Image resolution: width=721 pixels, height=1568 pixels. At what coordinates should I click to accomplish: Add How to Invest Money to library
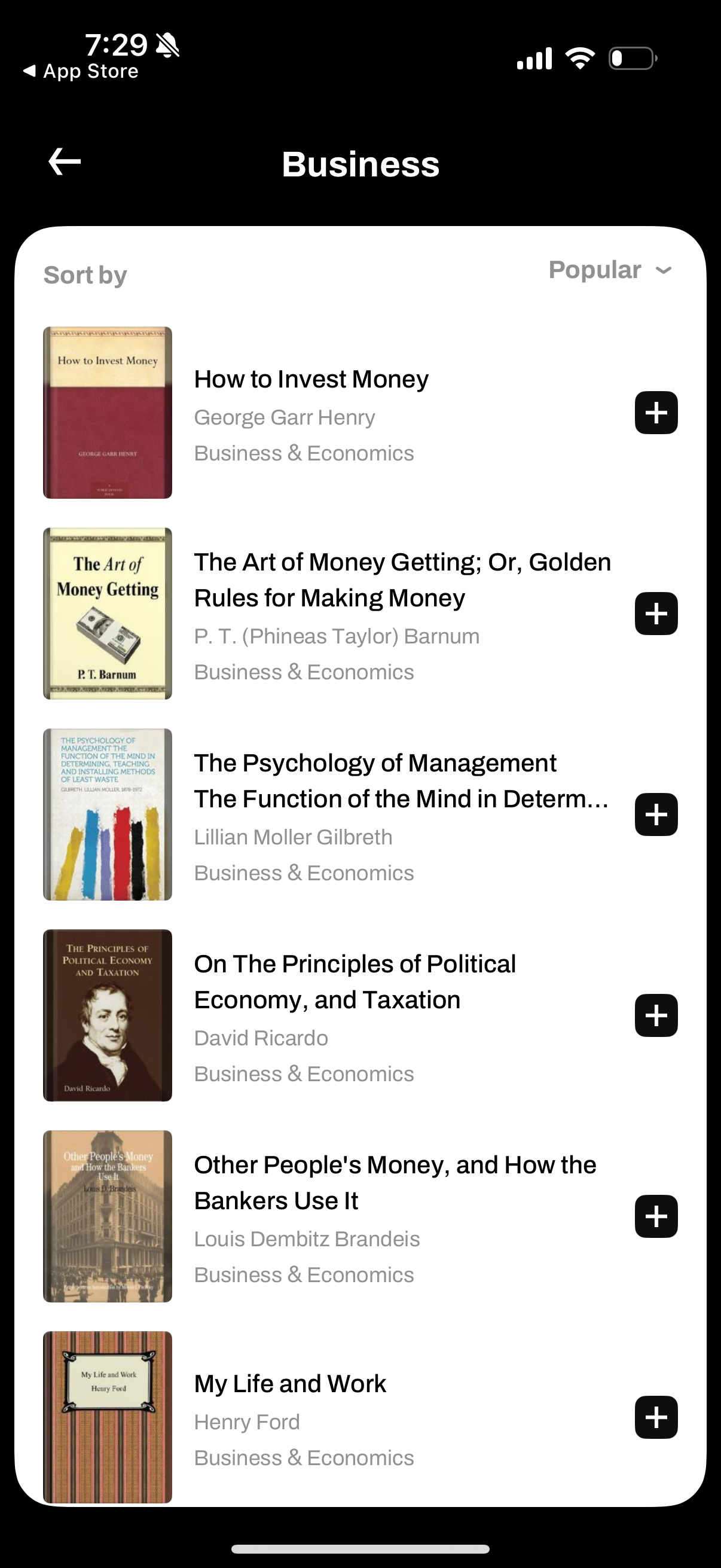coord(655,413)
